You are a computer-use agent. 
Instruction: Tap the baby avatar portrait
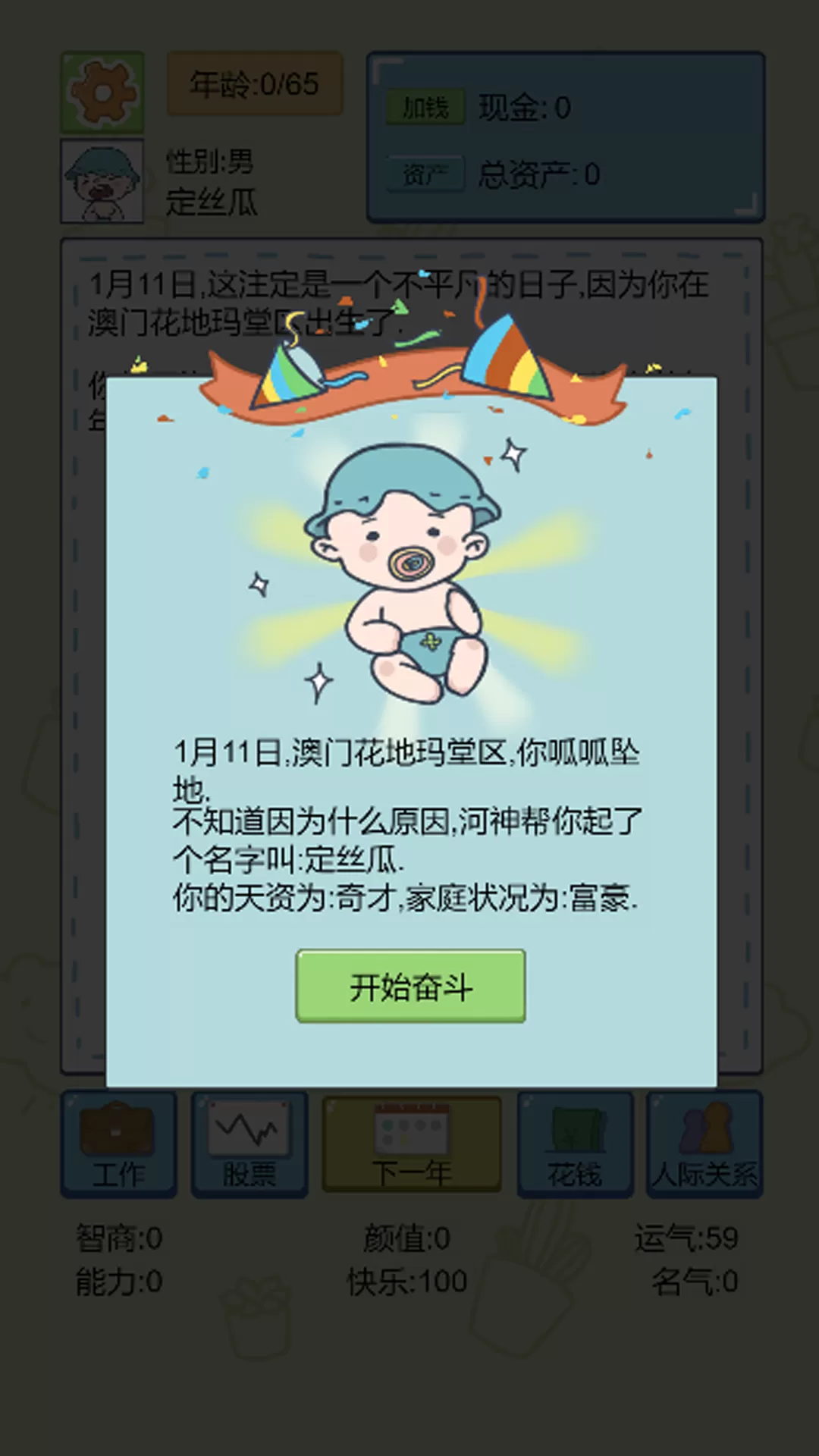point(102,181)
